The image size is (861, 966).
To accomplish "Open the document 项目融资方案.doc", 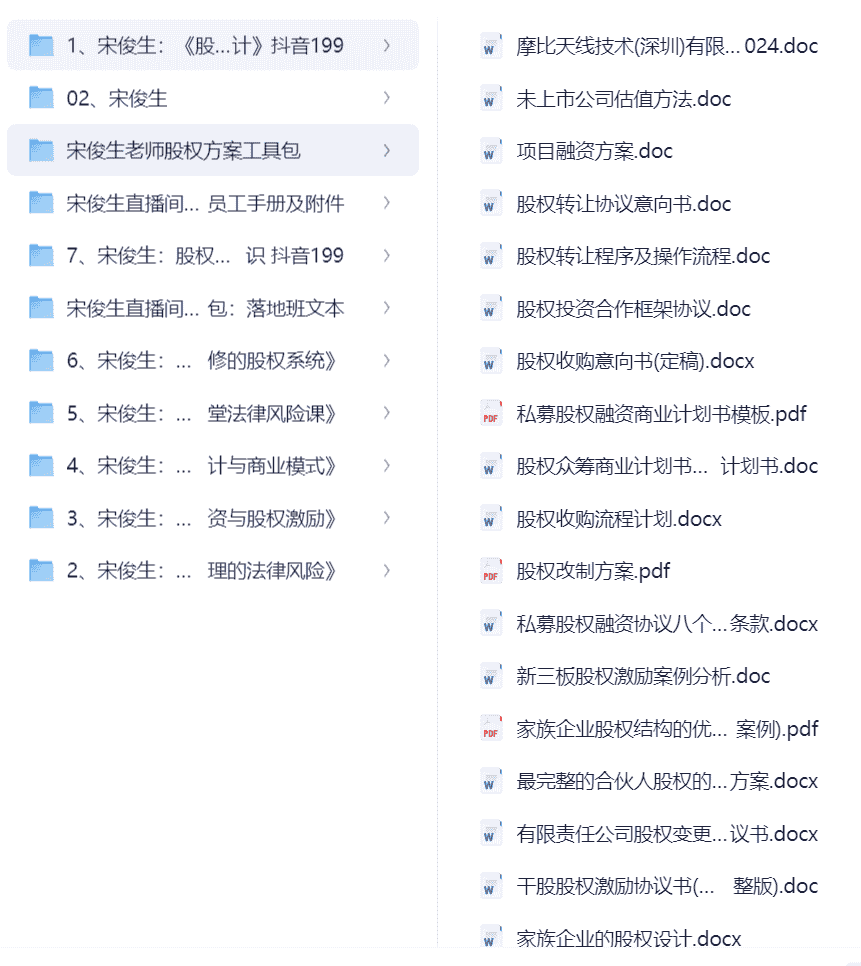I will pyautogui.click(x=594, y=151).
